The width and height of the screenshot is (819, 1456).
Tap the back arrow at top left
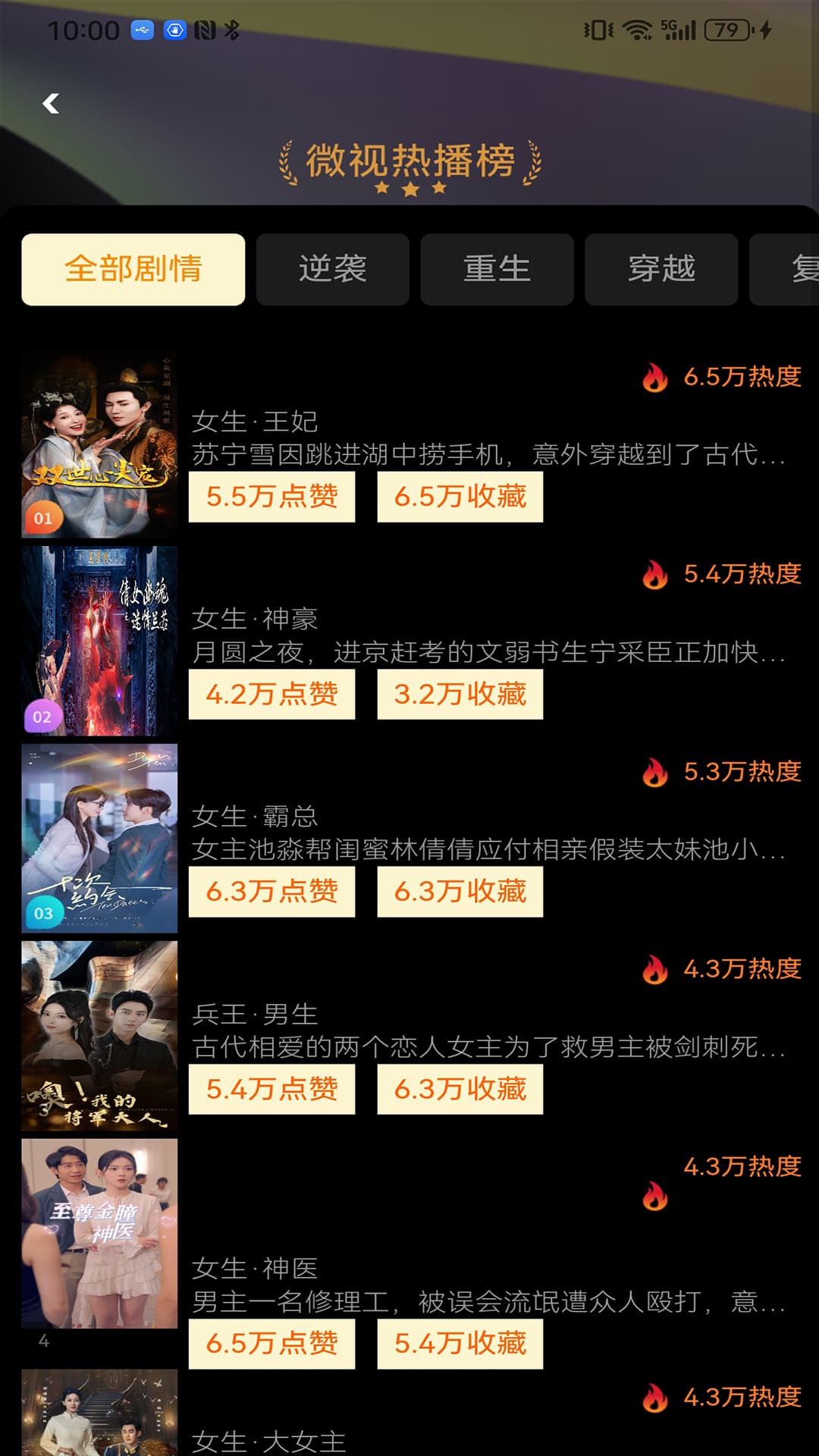52,103
